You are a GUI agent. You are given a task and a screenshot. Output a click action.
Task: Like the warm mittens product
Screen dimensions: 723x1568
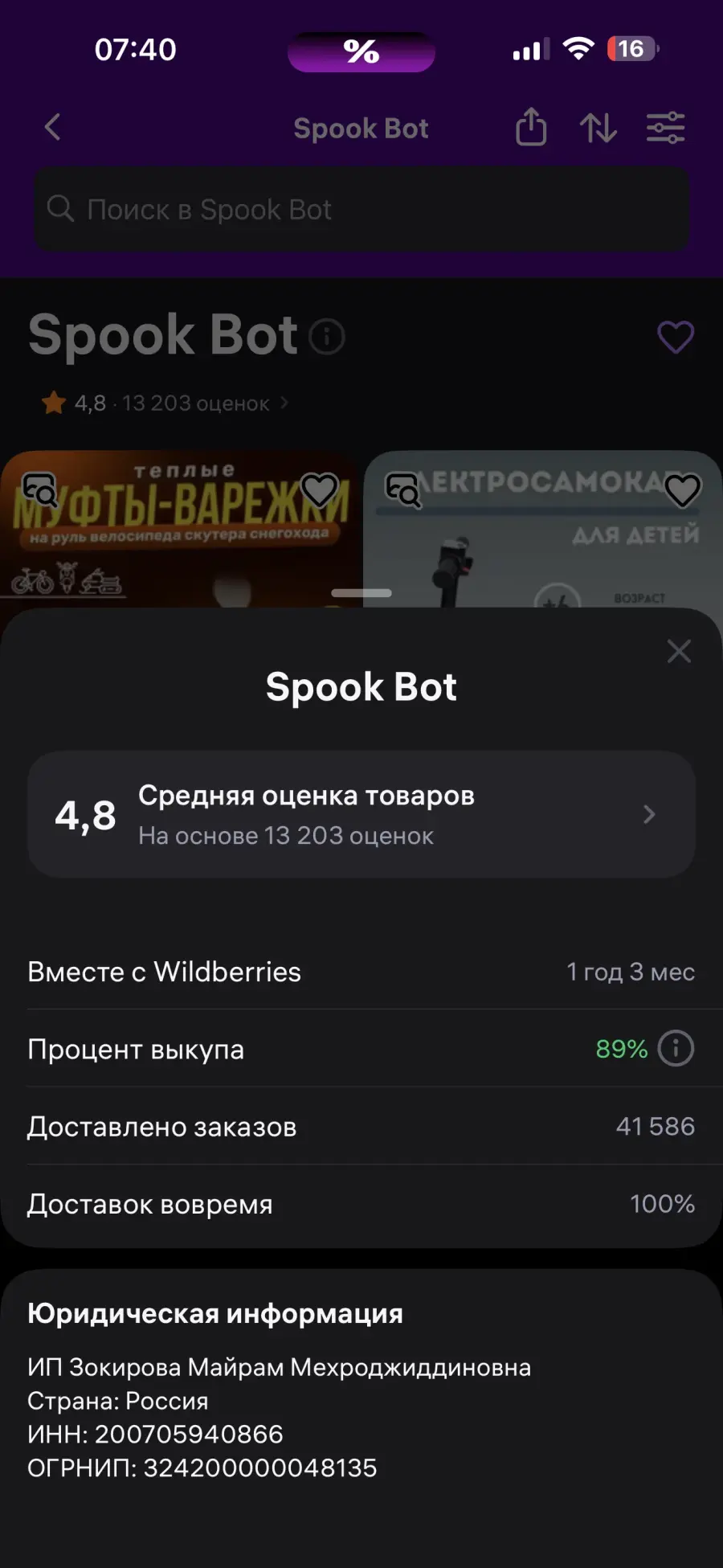[x=319, y=489]
